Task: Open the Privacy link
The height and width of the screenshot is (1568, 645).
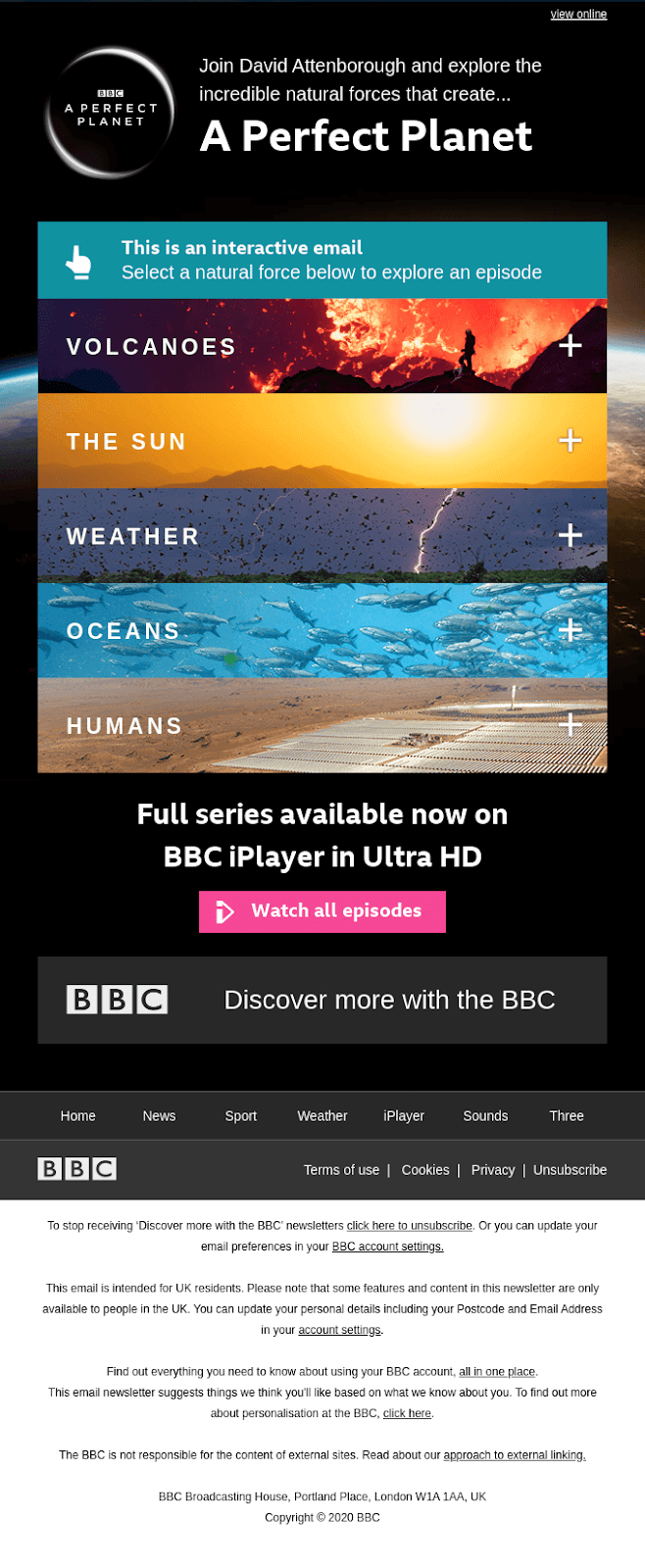Action: coord(492,1170)
